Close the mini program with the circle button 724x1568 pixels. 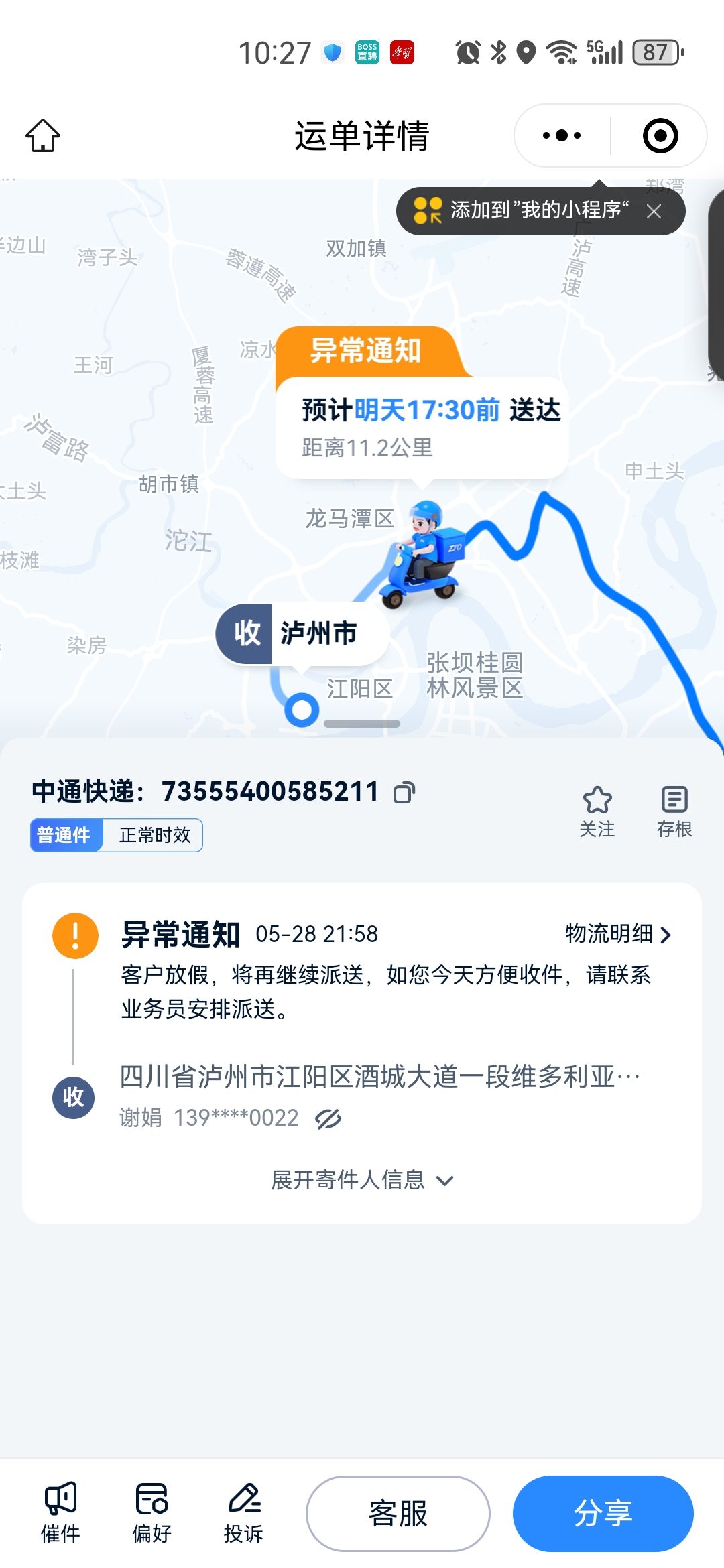click(660, 135)
